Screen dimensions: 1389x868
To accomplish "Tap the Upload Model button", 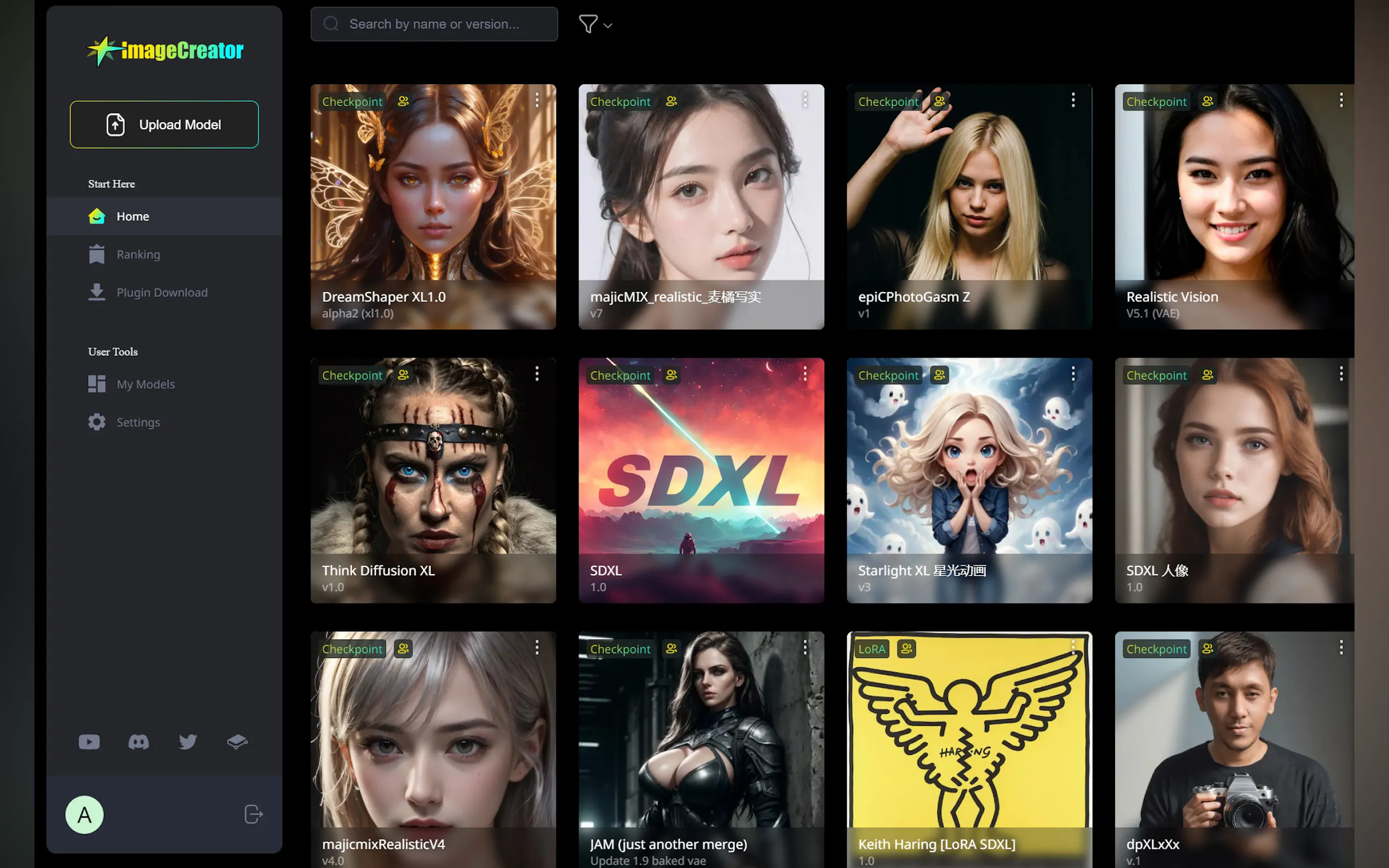I will pos(164,125).
